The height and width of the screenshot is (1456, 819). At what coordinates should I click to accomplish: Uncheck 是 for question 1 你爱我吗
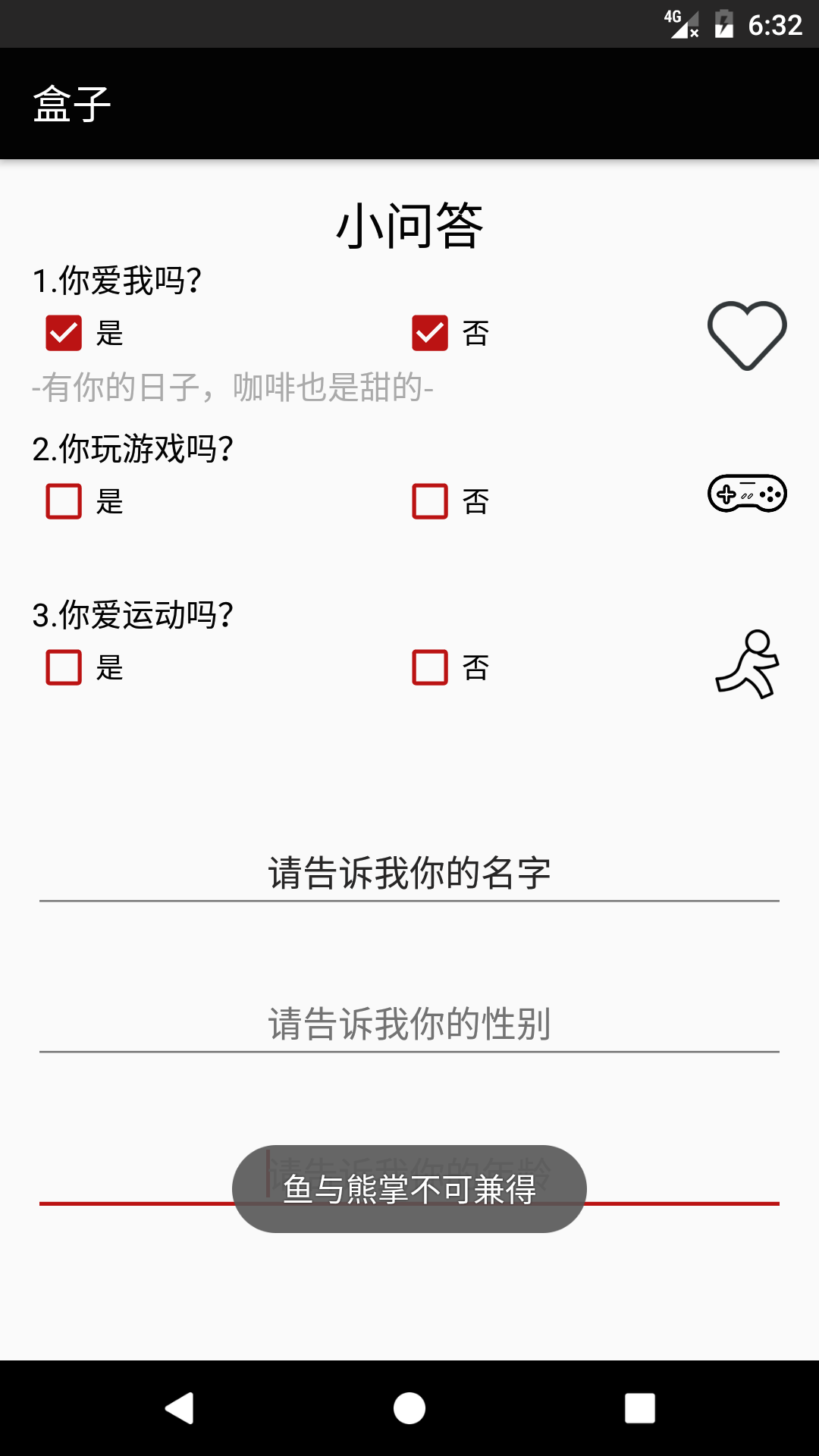(x=64, y=332)
